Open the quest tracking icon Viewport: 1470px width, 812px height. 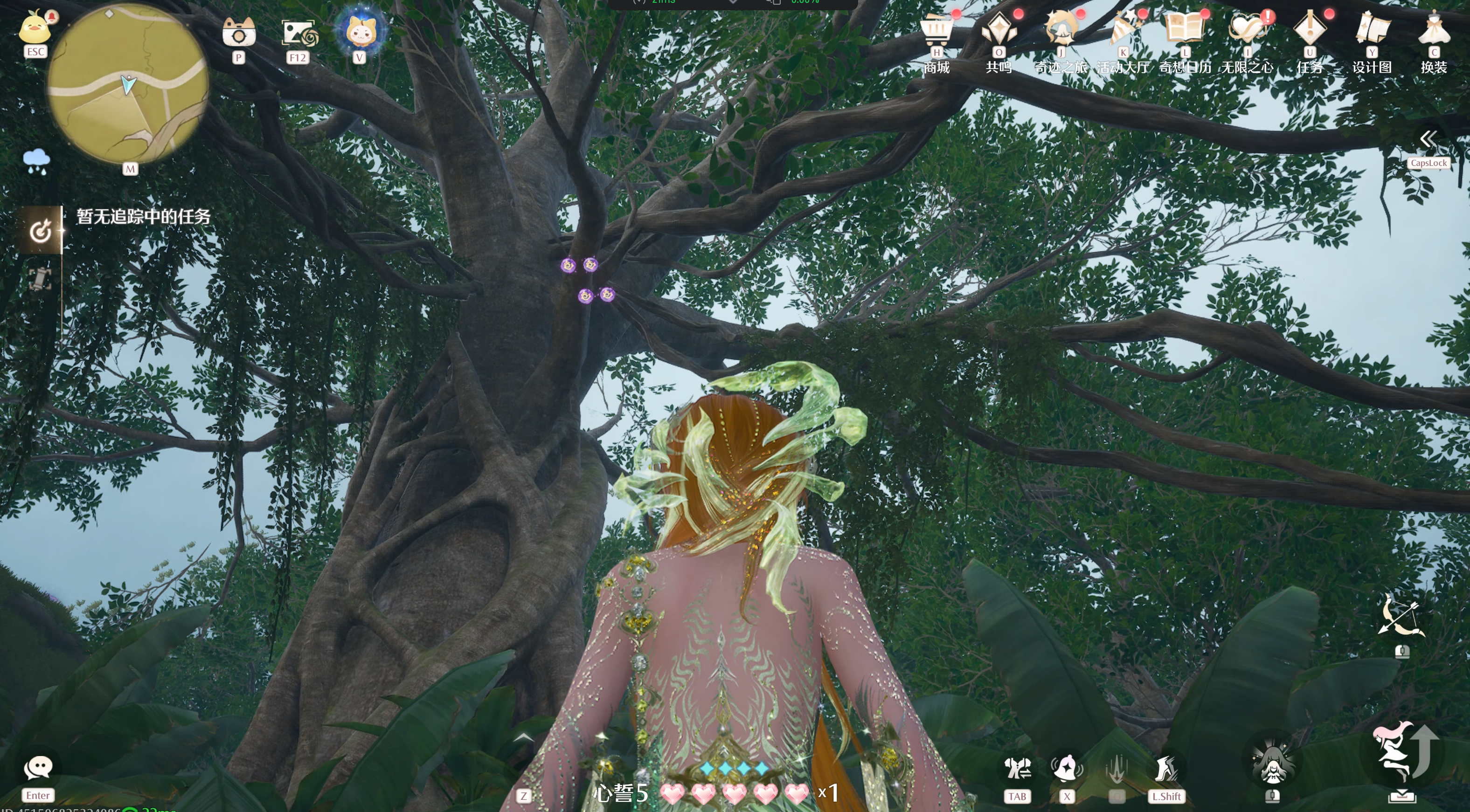coord(40,231)
